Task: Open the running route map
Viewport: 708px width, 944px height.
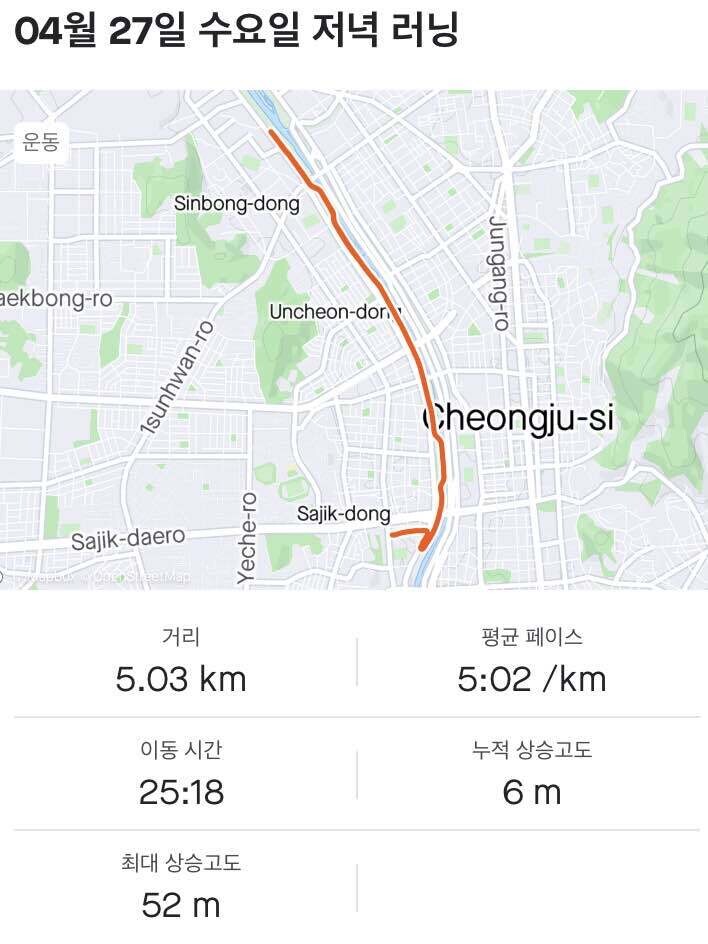Action: (x=354, y=340)
